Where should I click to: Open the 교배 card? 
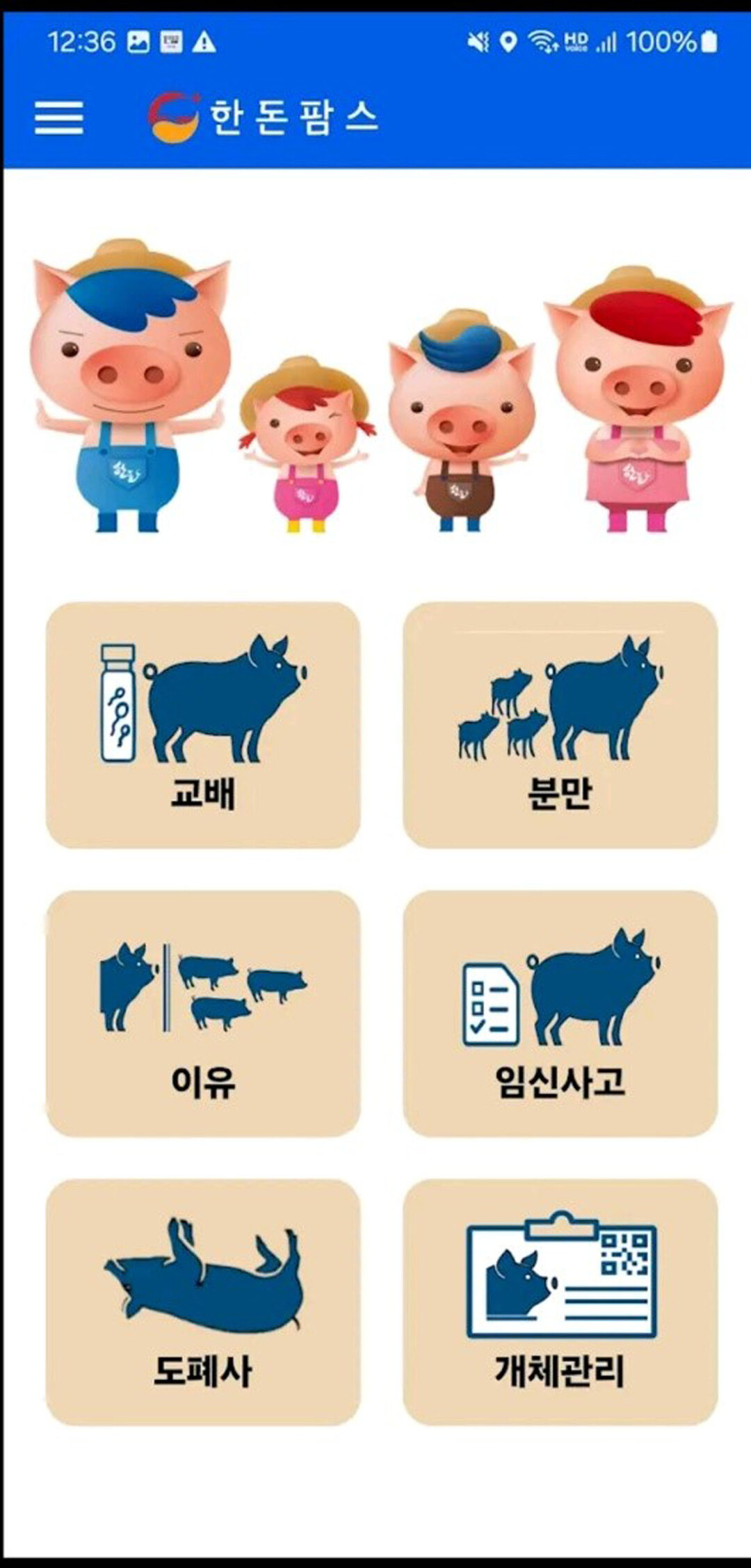pos(203,725)
